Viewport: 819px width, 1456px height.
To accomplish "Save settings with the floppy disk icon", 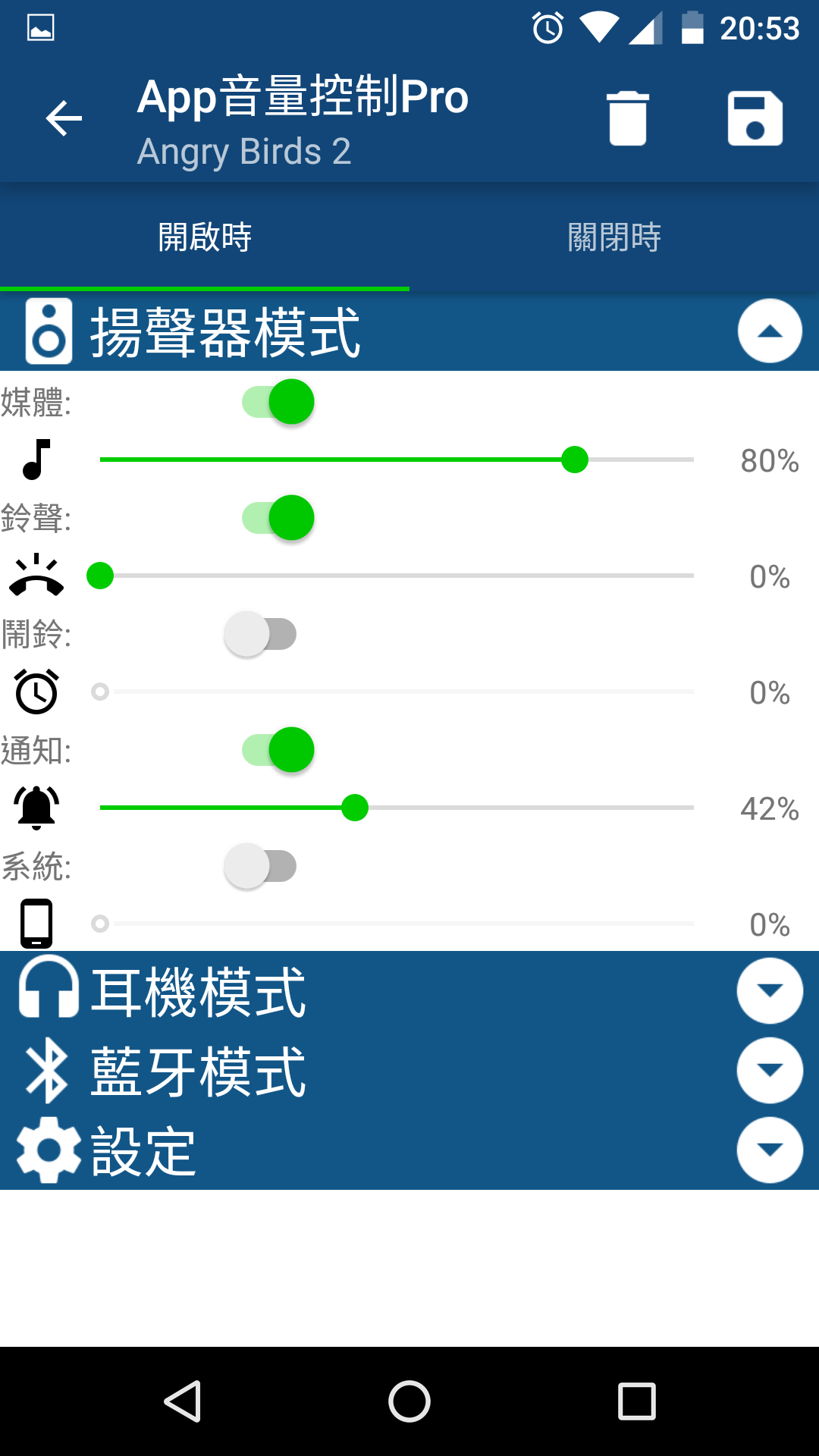I will coord(755,119).
